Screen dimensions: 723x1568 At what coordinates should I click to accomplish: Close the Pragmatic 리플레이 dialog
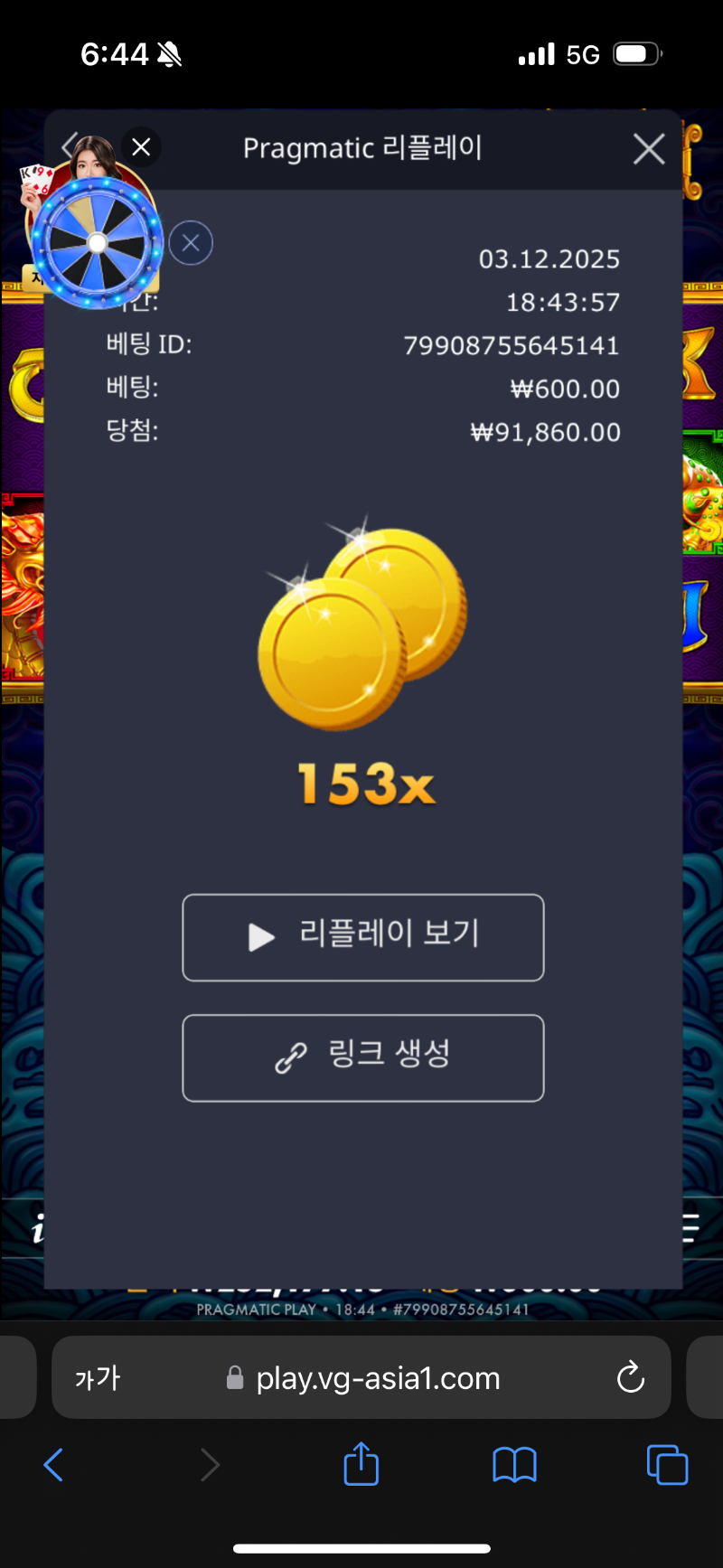tap(649, 149)
